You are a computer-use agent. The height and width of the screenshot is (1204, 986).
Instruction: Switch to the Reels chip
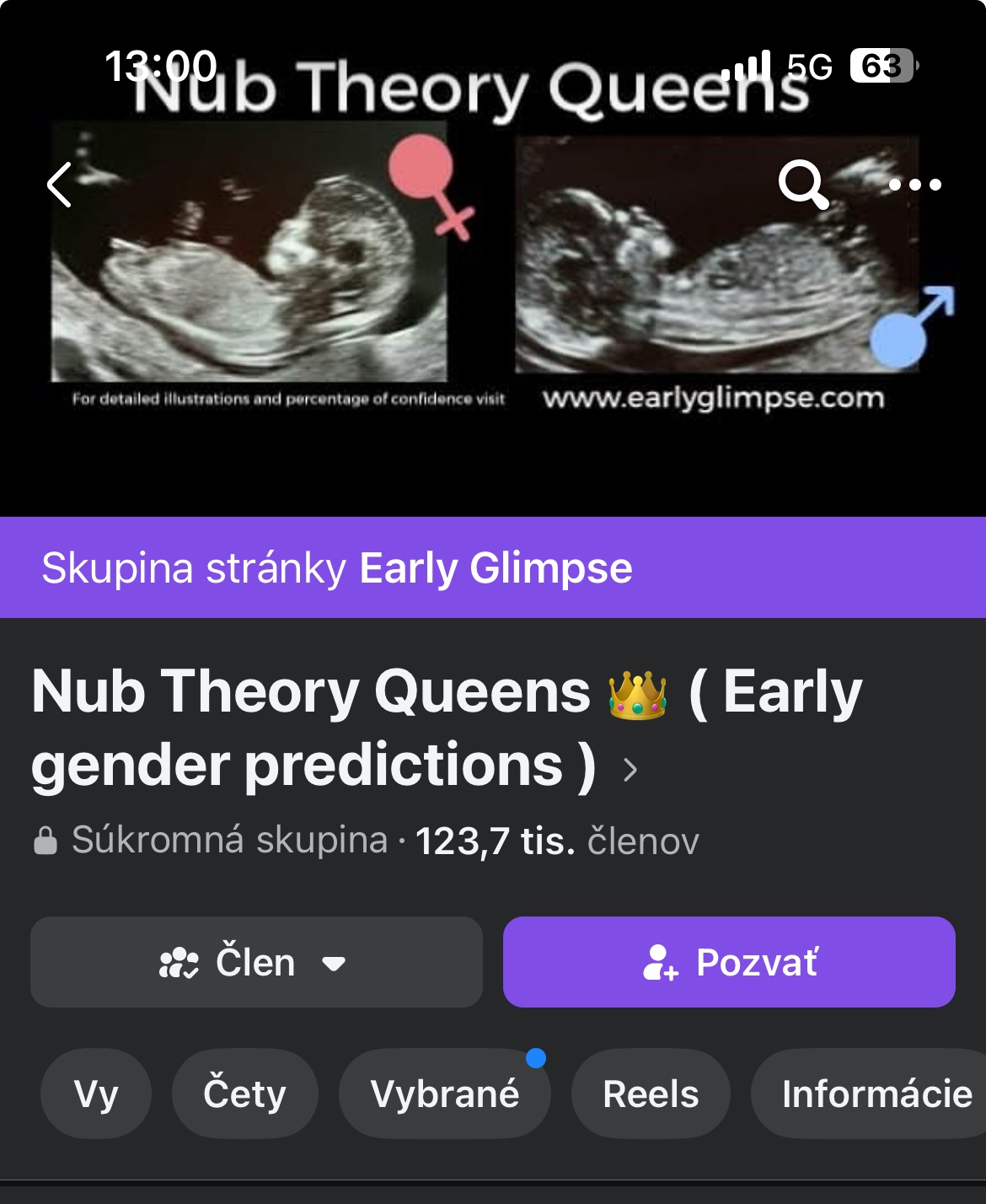click(651, 1094)
